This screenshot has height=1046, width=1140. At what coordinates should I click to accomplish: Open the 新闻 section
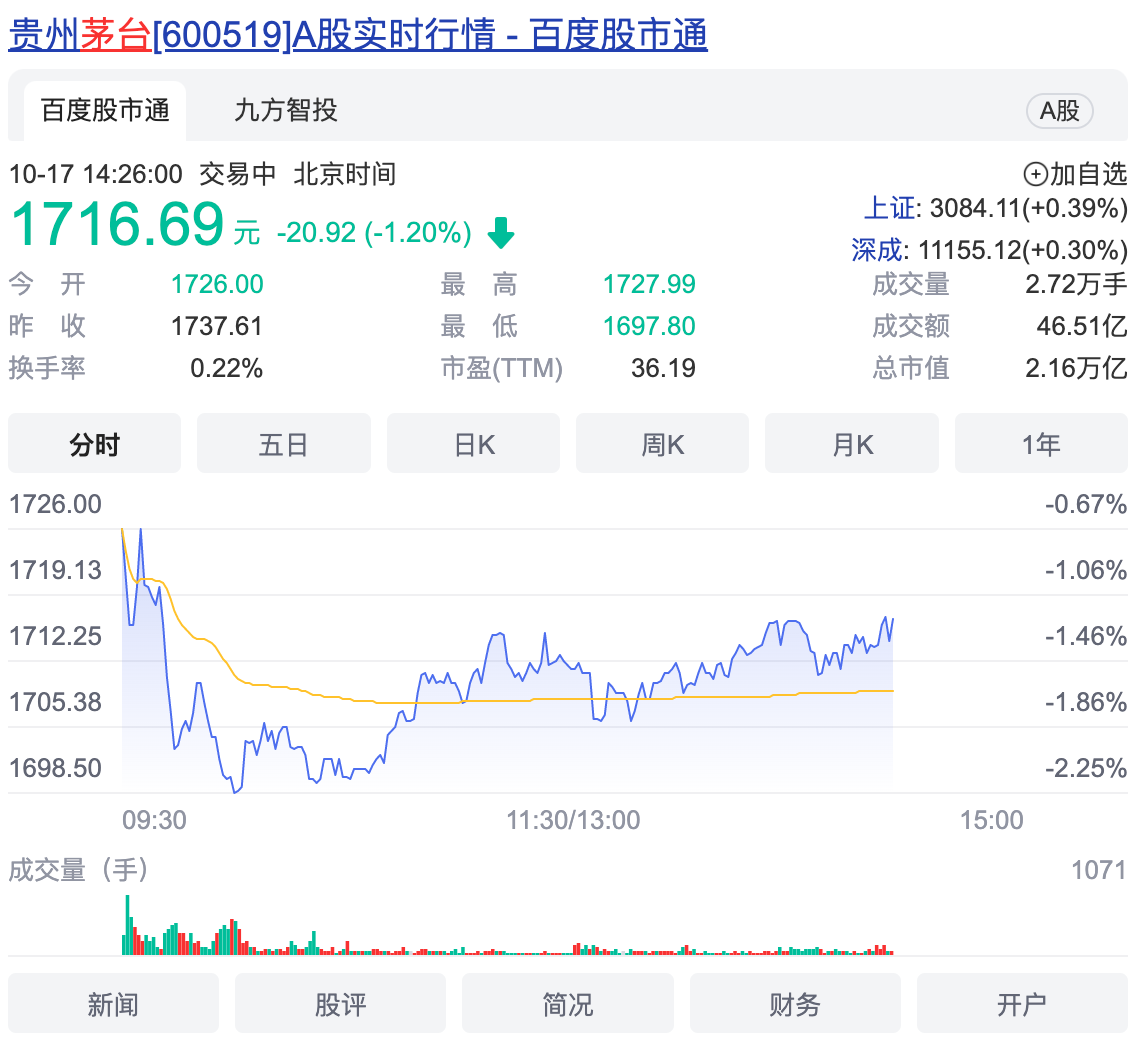[x=113, y=1003]
